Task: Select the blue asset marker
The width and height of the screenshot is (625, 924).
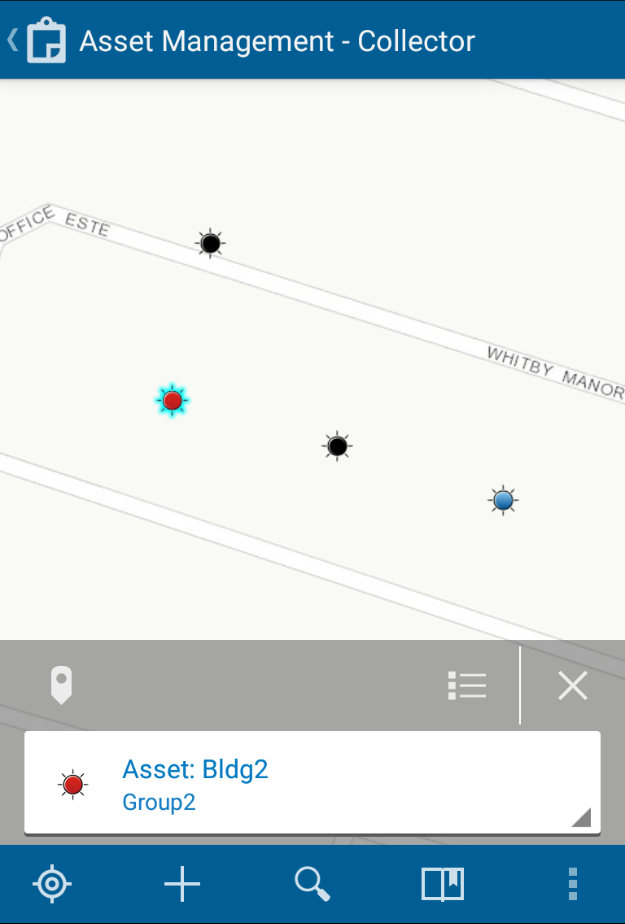Action: (x=503, y=499)
